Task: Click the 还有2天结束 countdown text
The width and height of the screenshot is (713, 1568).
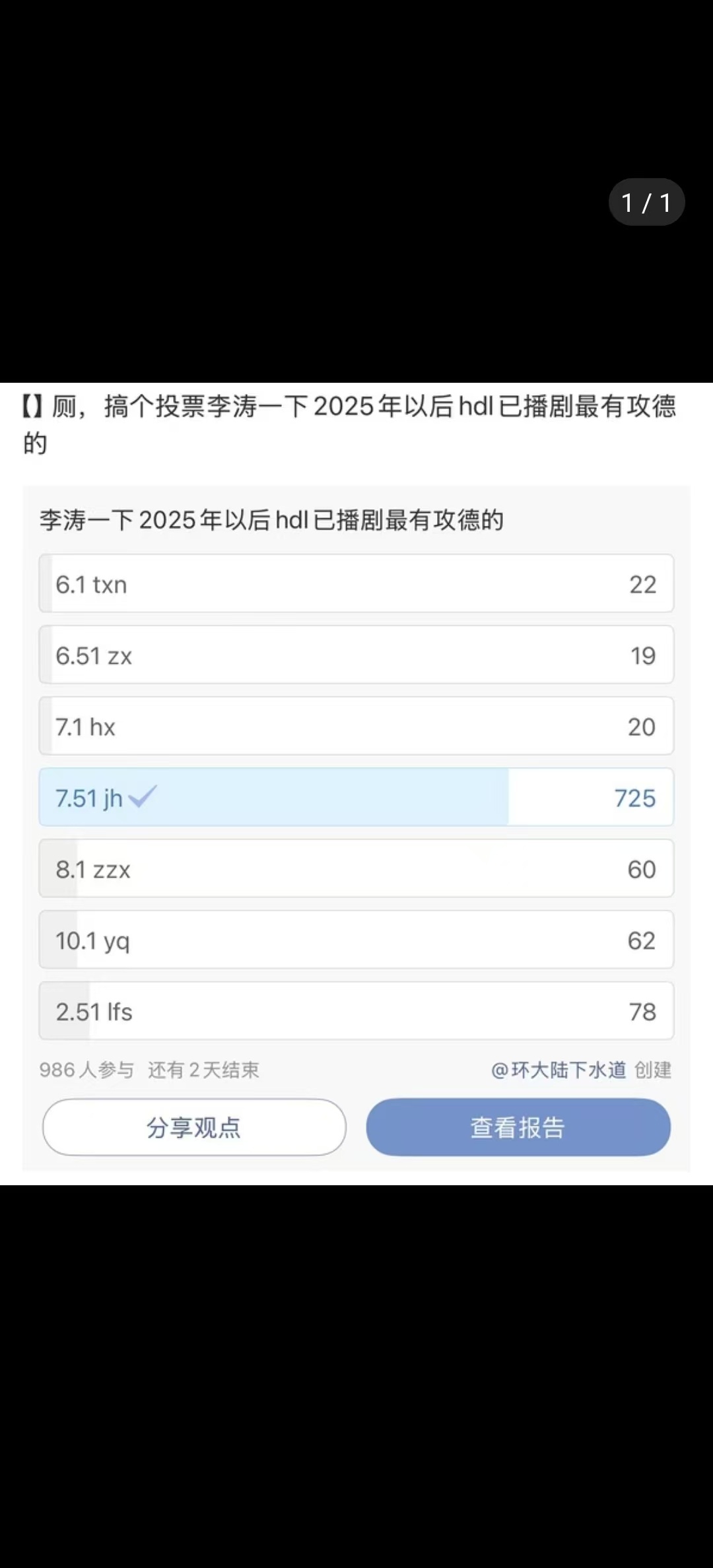Action: (205, 1069)
